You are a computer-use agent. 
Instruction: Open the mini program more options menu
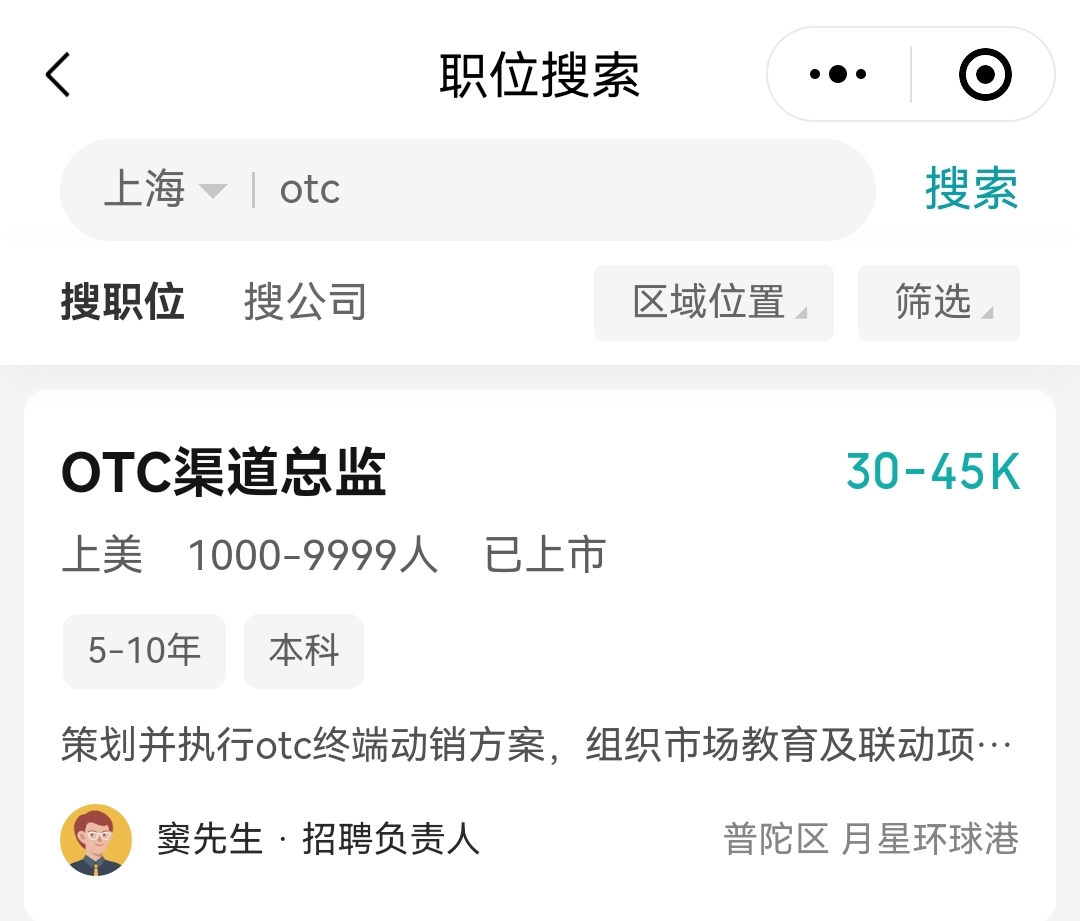tap(838, 75)
